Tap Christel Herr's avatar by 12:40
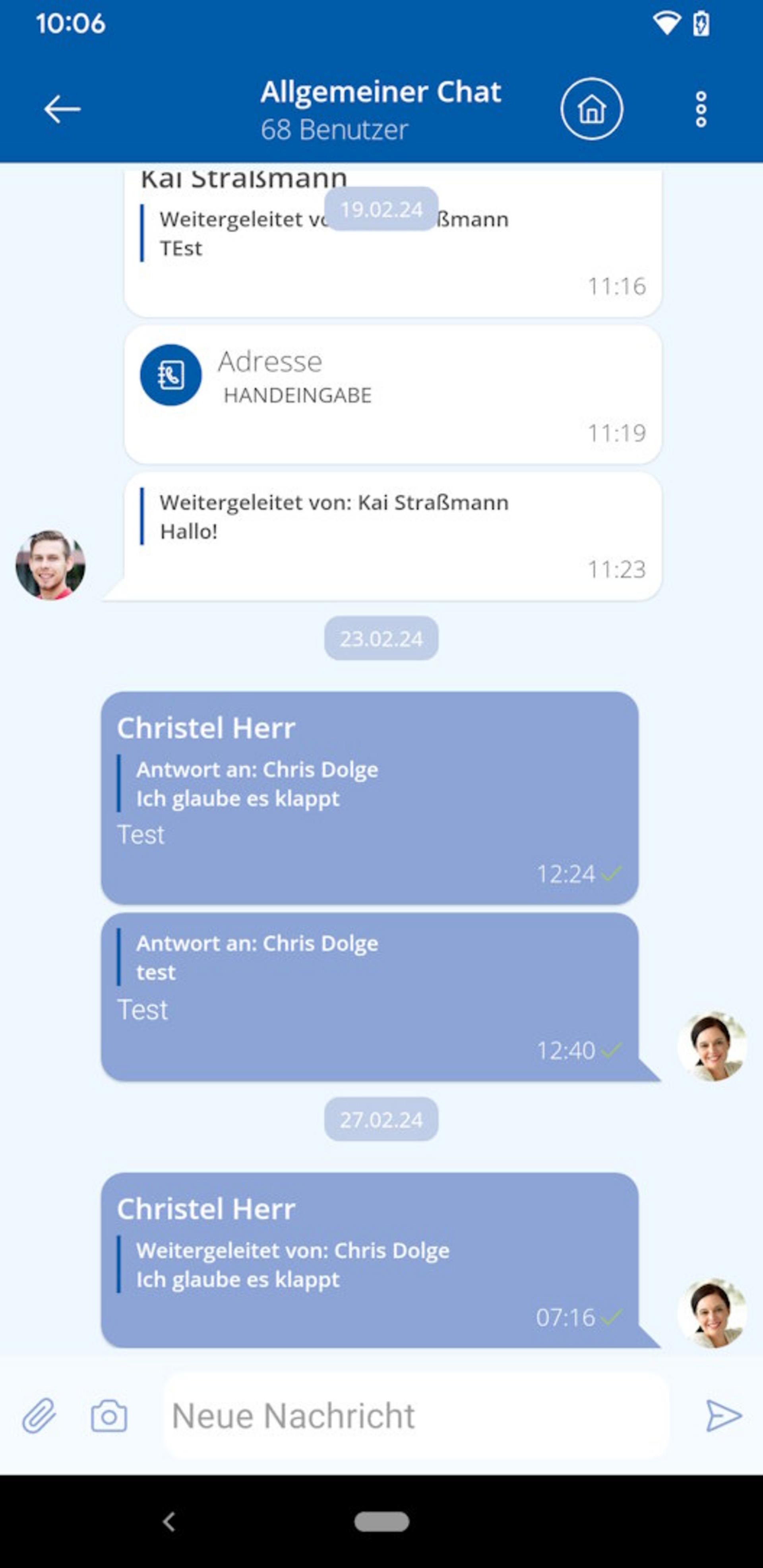Screen dimensions: 763x1568 [x=712, y=1046]
